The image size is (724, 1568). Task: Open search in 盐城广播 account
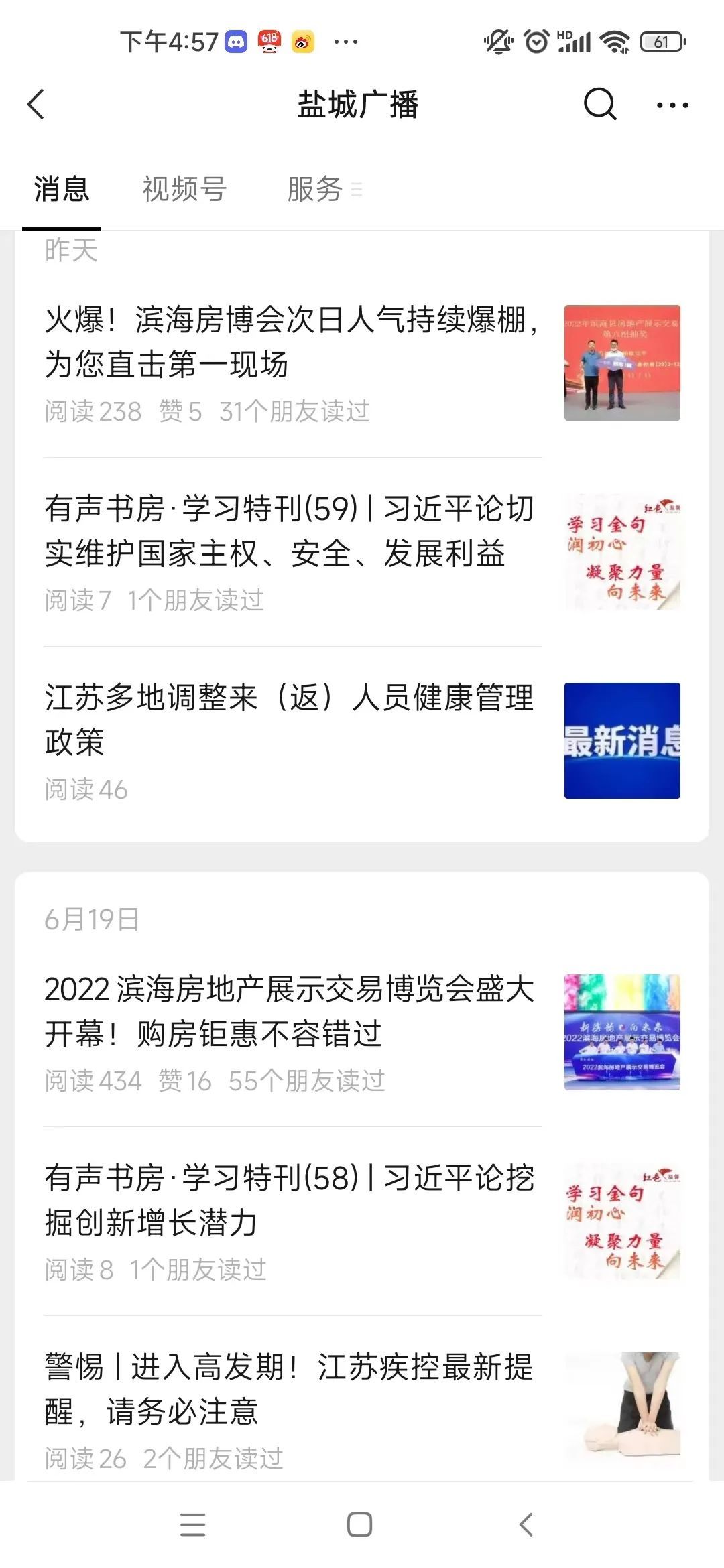(599, 105)
